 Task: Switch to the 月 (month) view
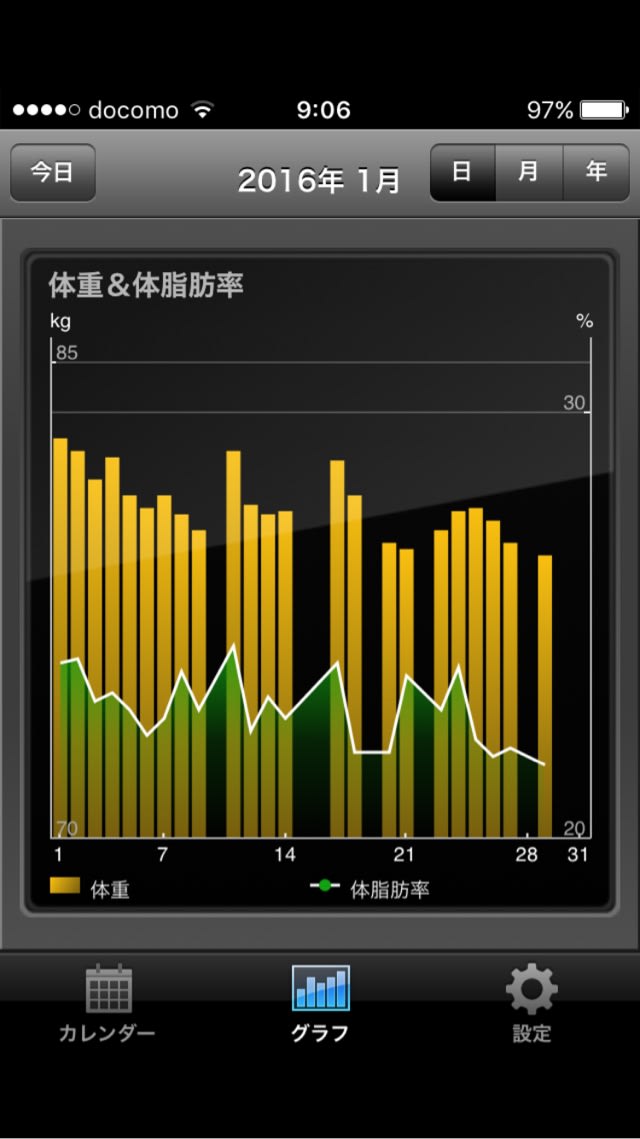[529, 173]
